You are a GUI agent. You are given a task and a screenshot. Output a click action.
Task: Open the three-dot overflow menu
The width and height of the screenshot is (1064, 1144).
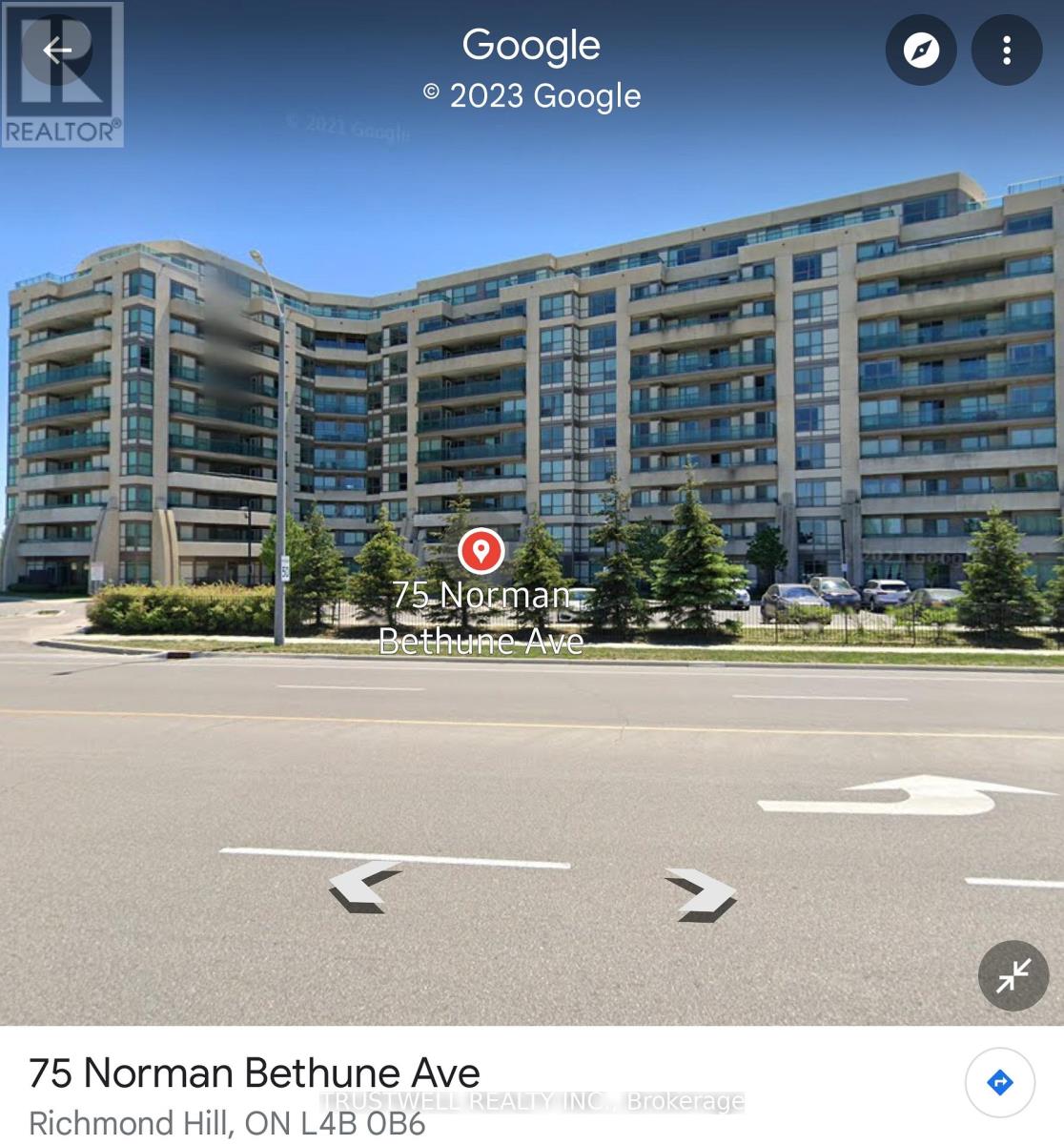(x=1007, y=50)
